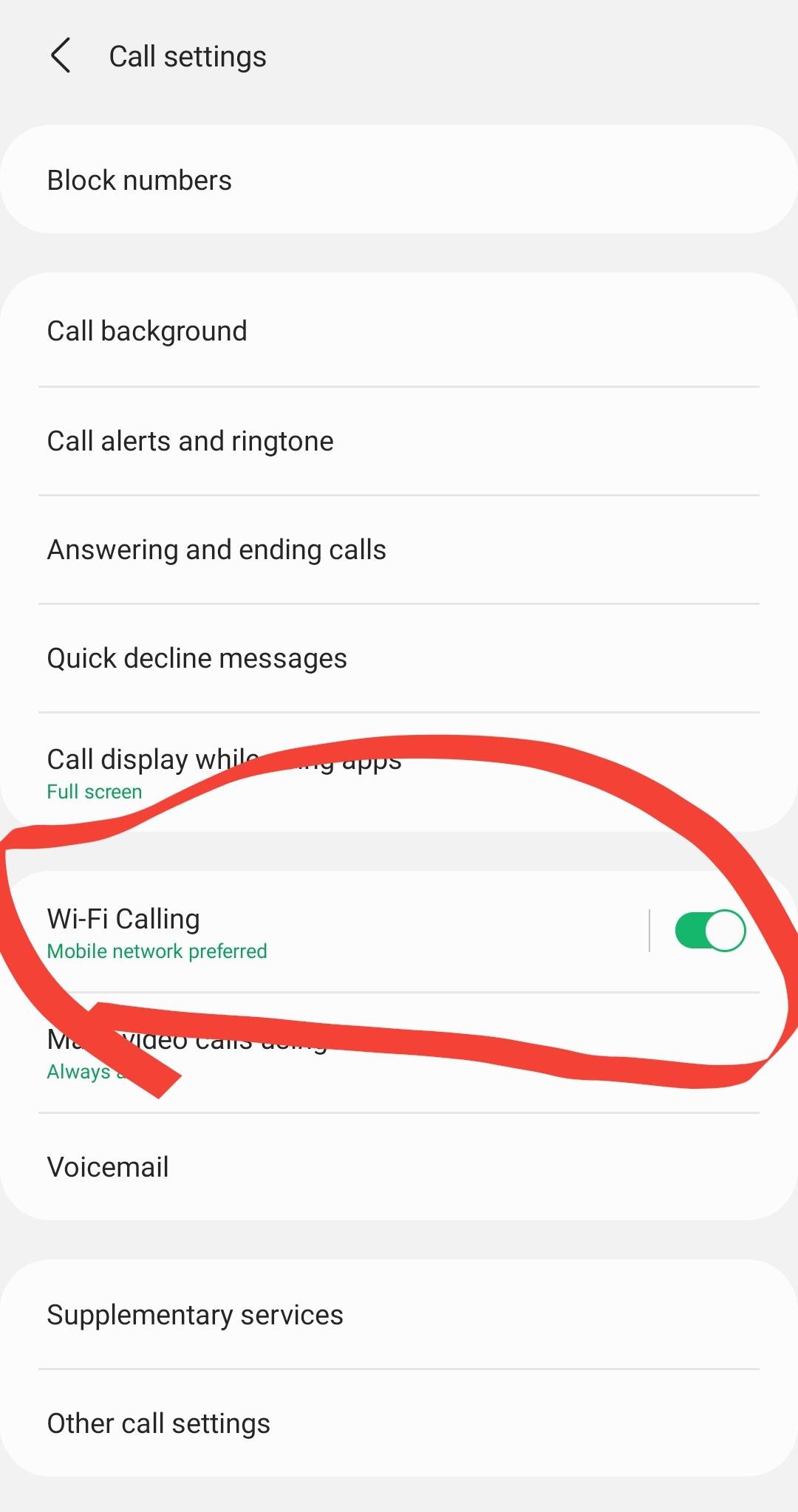Open the video calls setting row
Viewport: 798px width, 1512px height.
pos(399,1053)
